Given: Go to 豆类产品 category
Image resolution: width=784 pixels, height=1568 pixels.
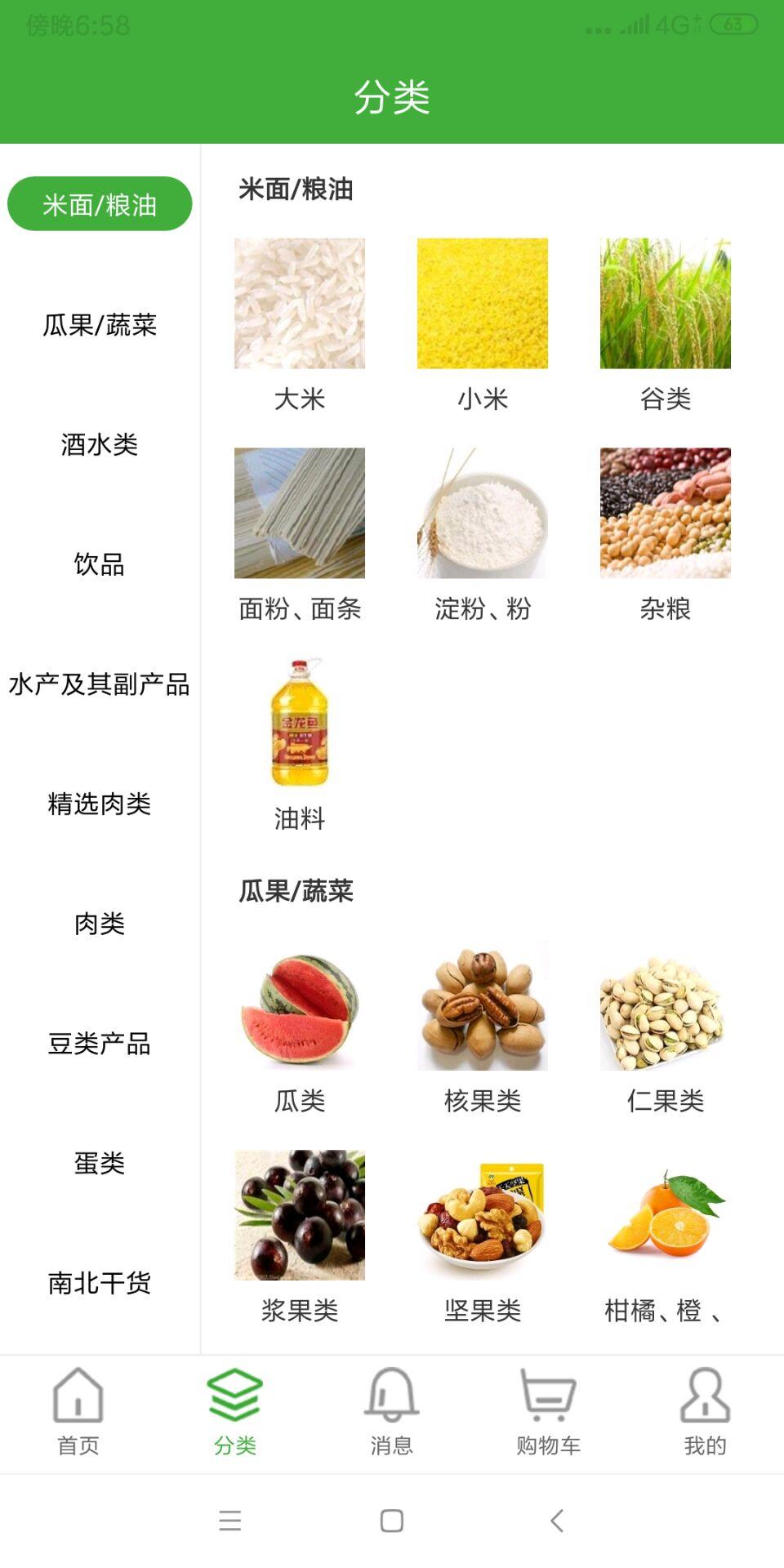Looking at the screenshot, I should tap(100, 1044).
